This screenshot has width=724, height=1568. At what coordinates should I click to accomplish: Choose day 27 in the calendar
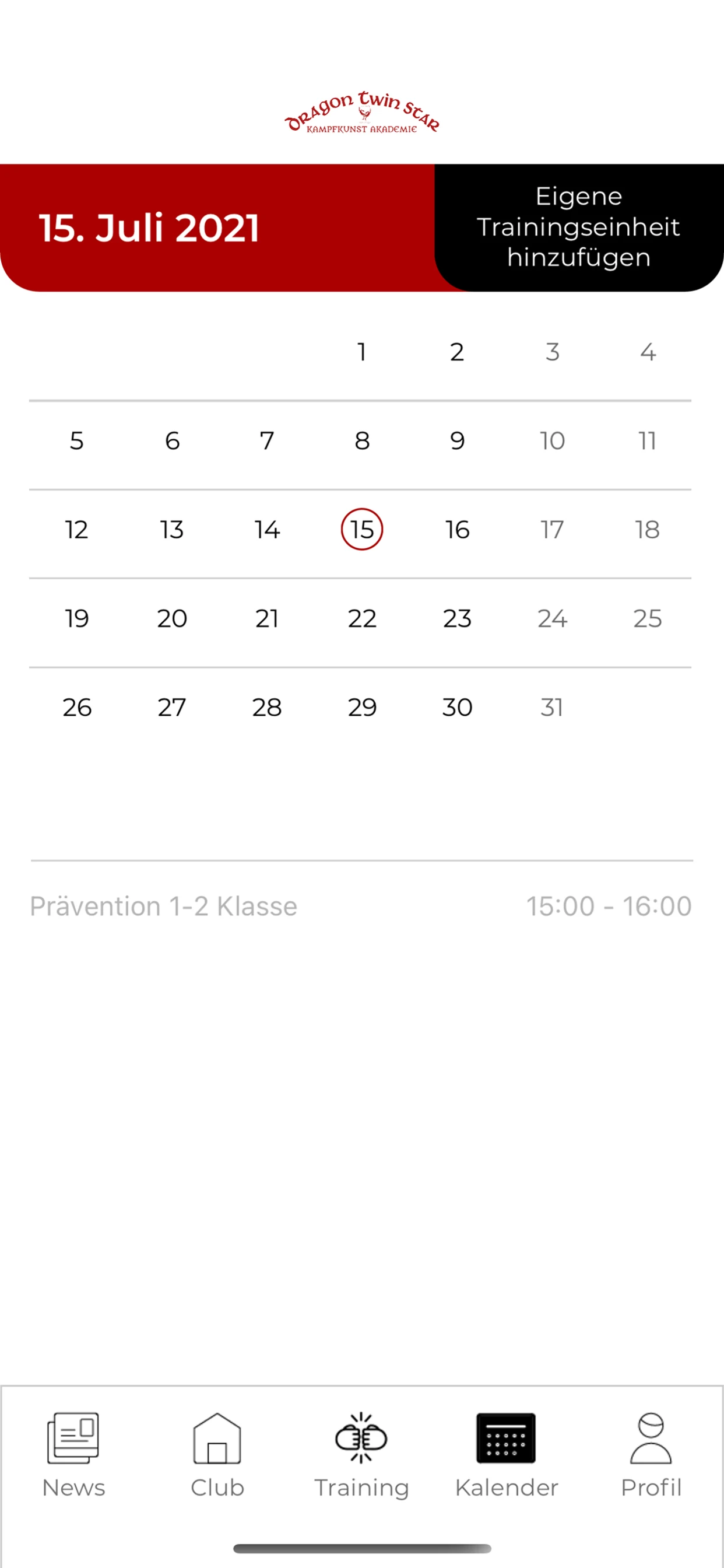tap(171, 708)
